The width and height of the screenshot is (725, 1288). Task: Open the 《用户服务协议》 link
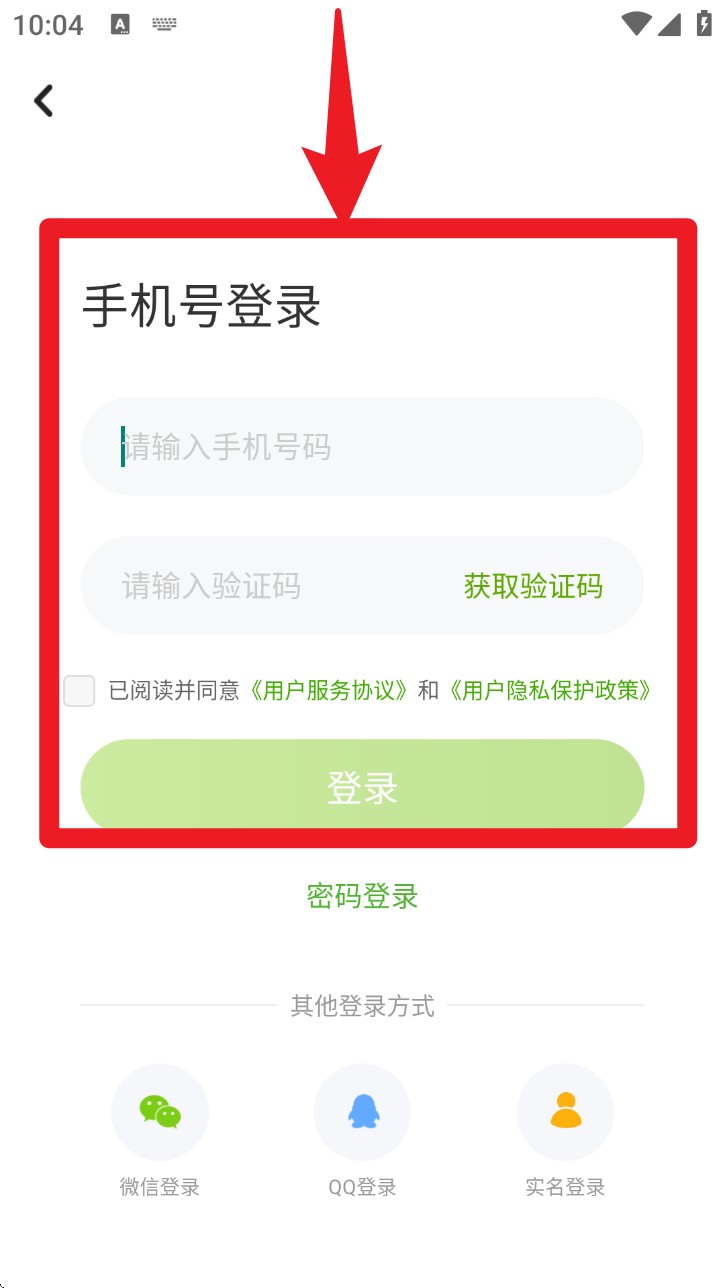pyautogui.click(x=328, y=691)
